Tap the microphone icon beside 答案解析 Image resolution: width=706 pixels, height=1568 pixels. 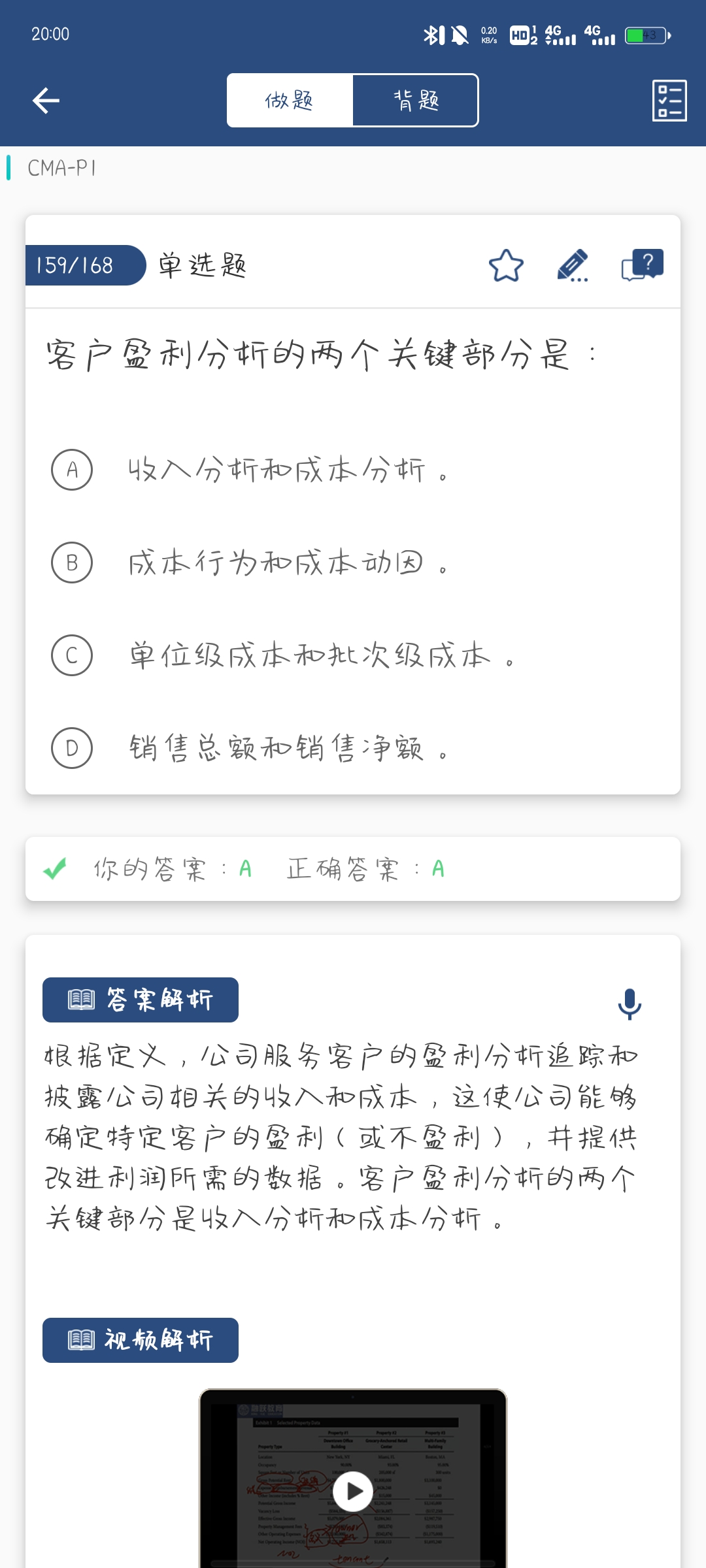click(630, 1004)
